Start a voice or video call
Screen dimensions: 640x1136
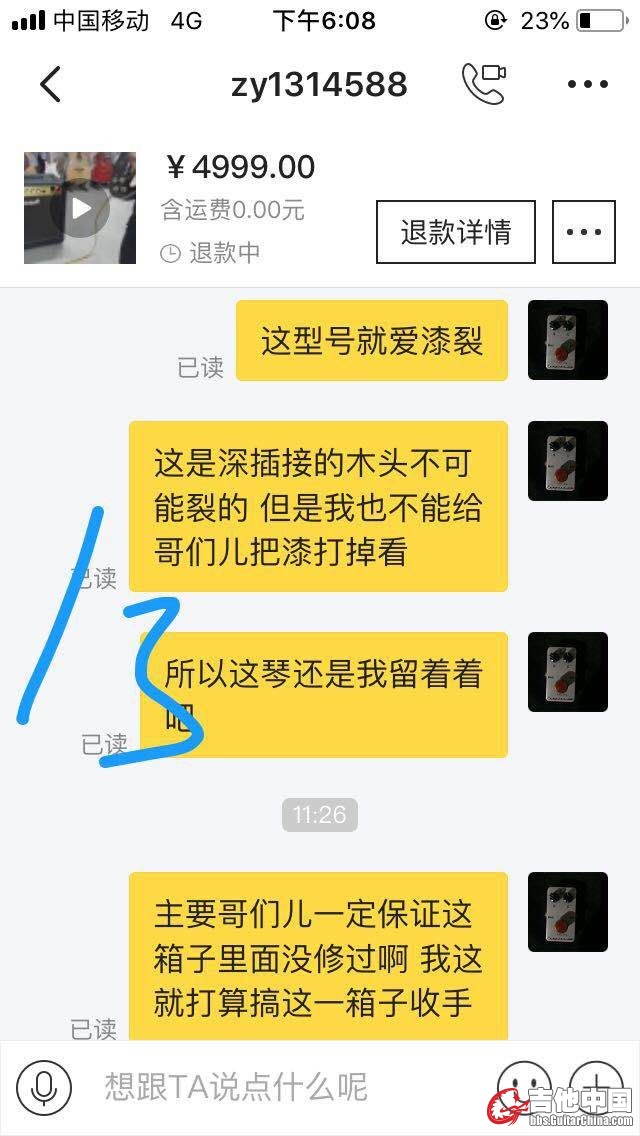click(483, 84)
